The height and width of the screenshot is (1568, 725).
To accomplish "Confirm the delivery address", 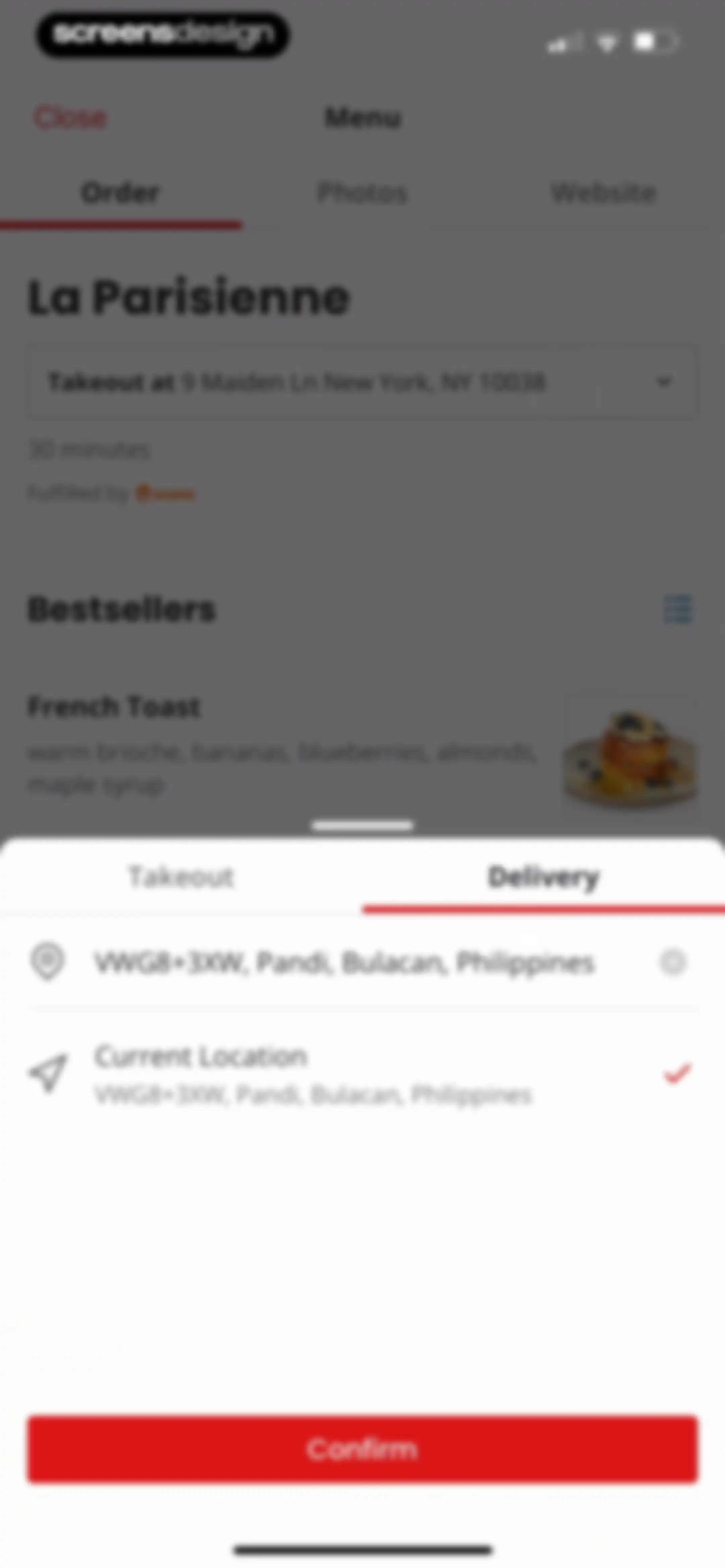I will [x=362, y=1449].
